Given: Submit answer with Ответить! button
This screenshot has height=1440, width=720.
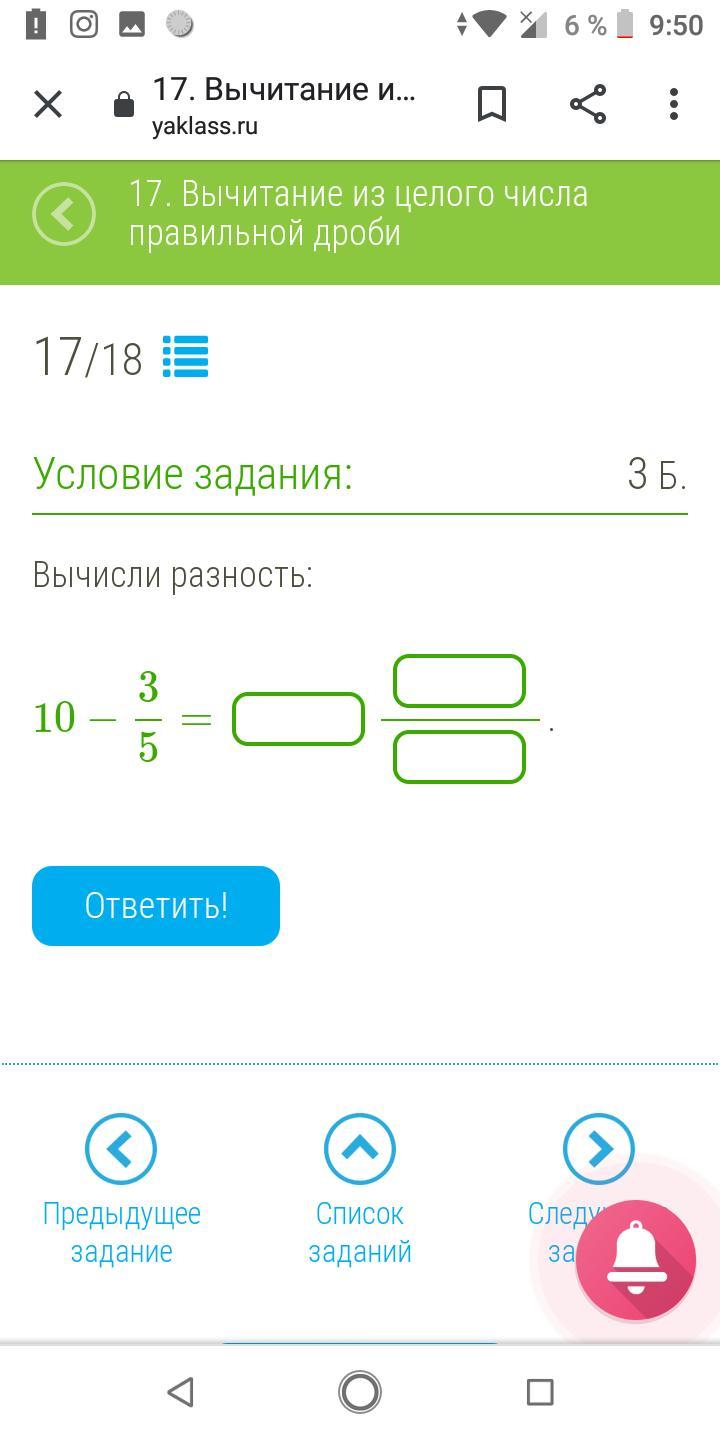Looking at the screenshot, I should click(156, 906).
